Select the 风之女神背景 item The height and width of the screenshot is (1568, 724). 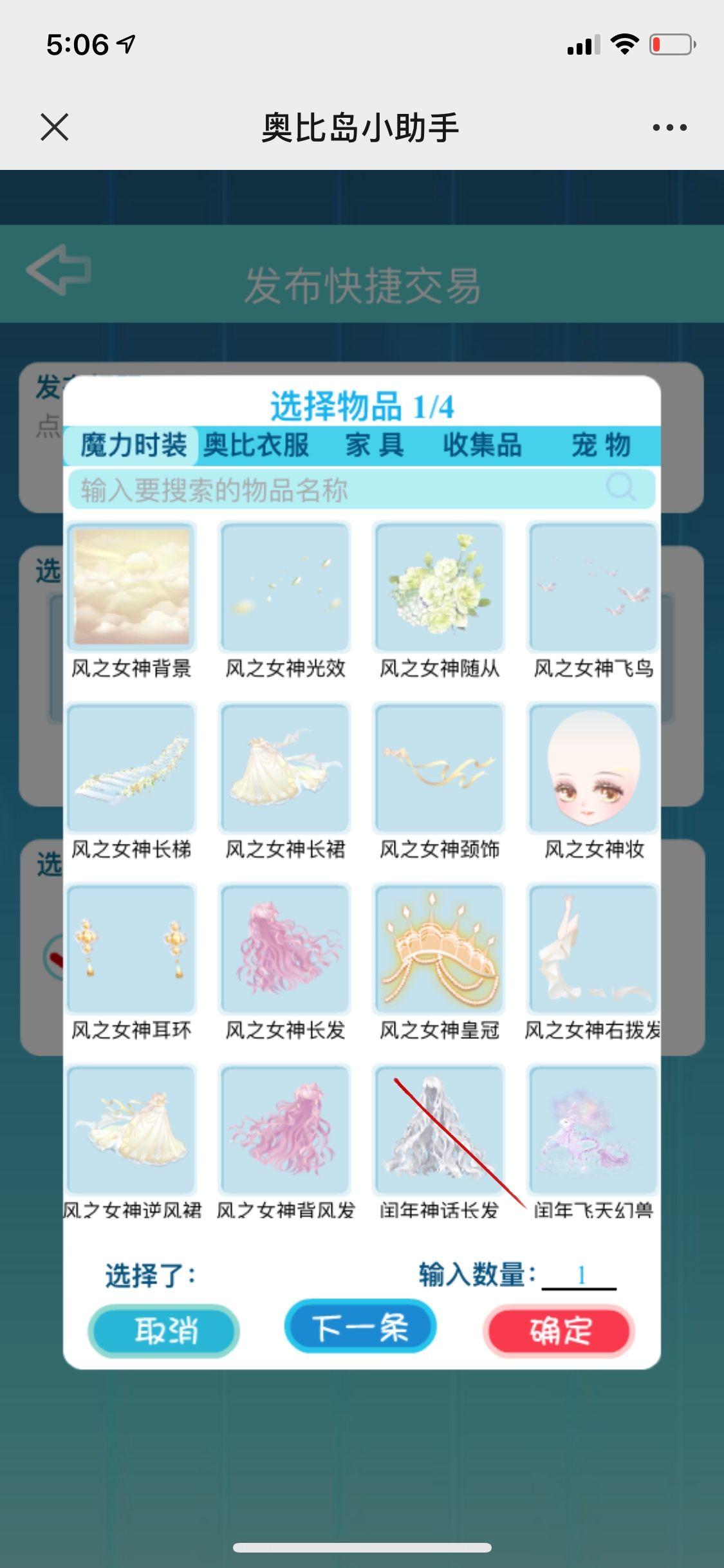click(131, 587)
